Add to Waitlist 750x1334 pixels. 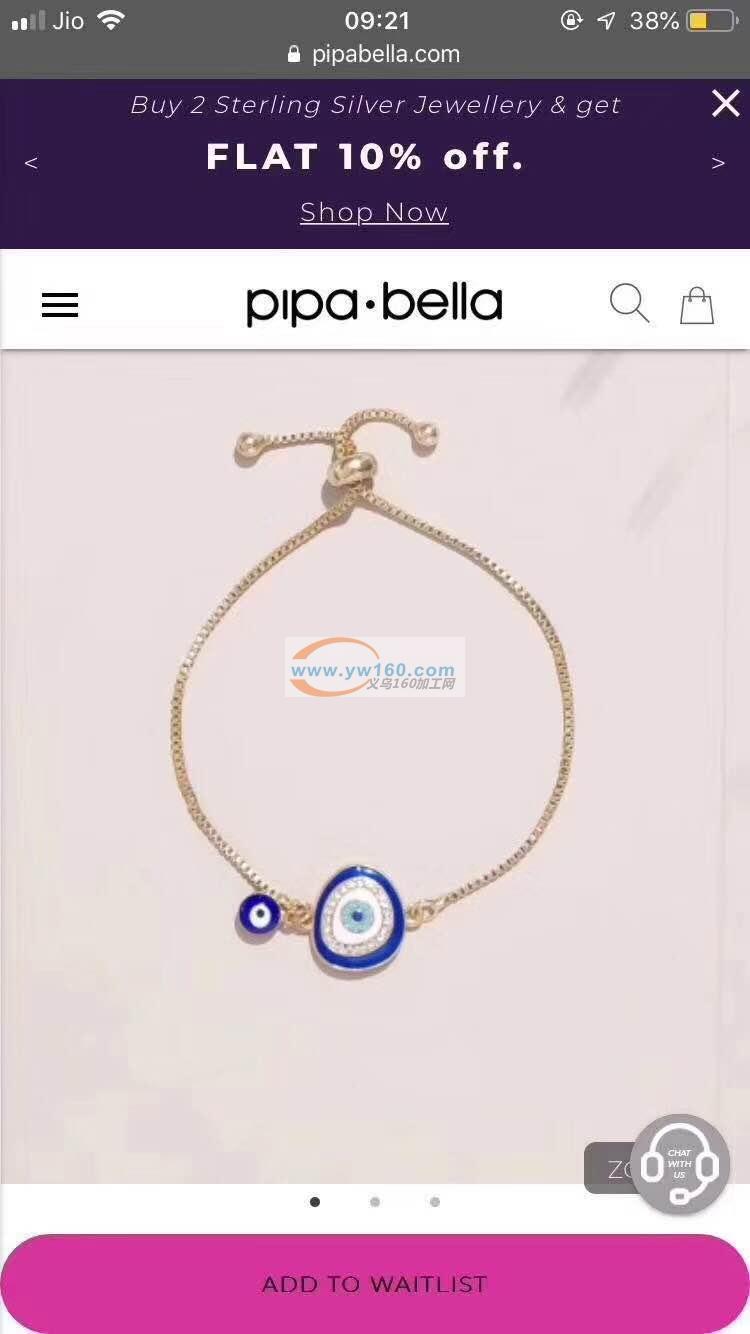(374, 1283)
